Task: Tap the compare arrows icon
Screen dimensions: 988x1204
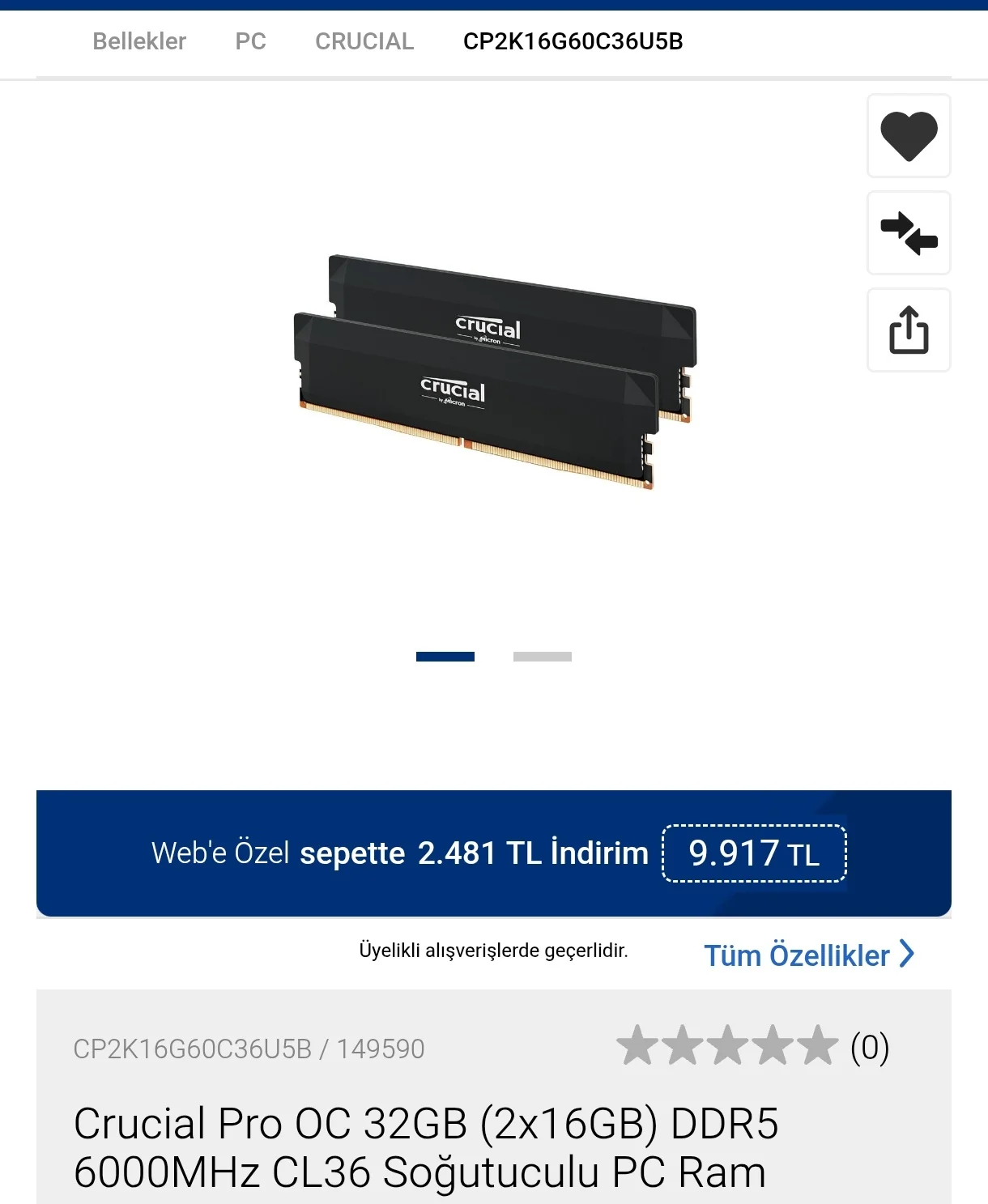Action: [x=909, y=233]
